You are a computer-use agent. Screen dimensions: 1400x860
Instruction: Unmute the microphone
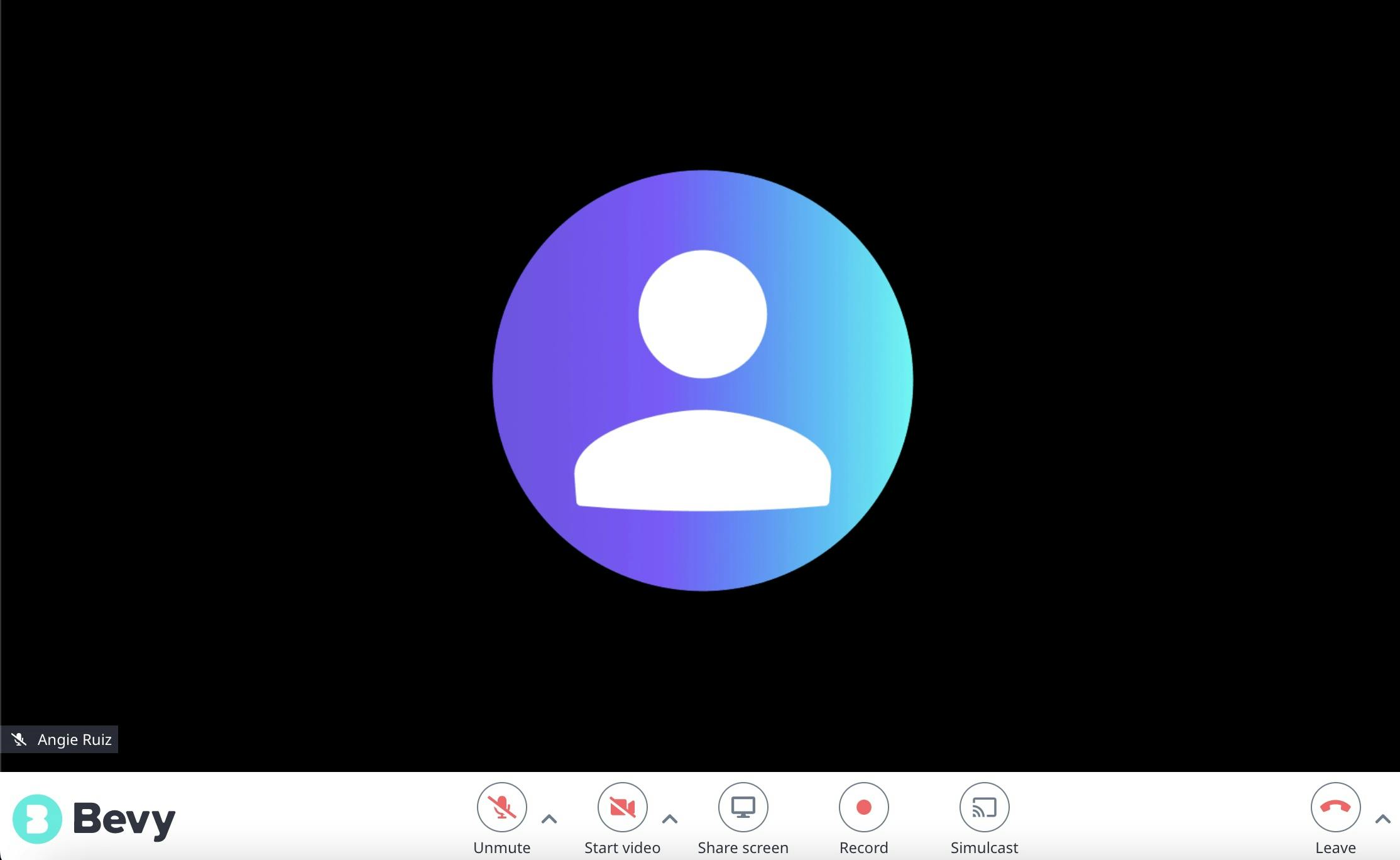501,807
